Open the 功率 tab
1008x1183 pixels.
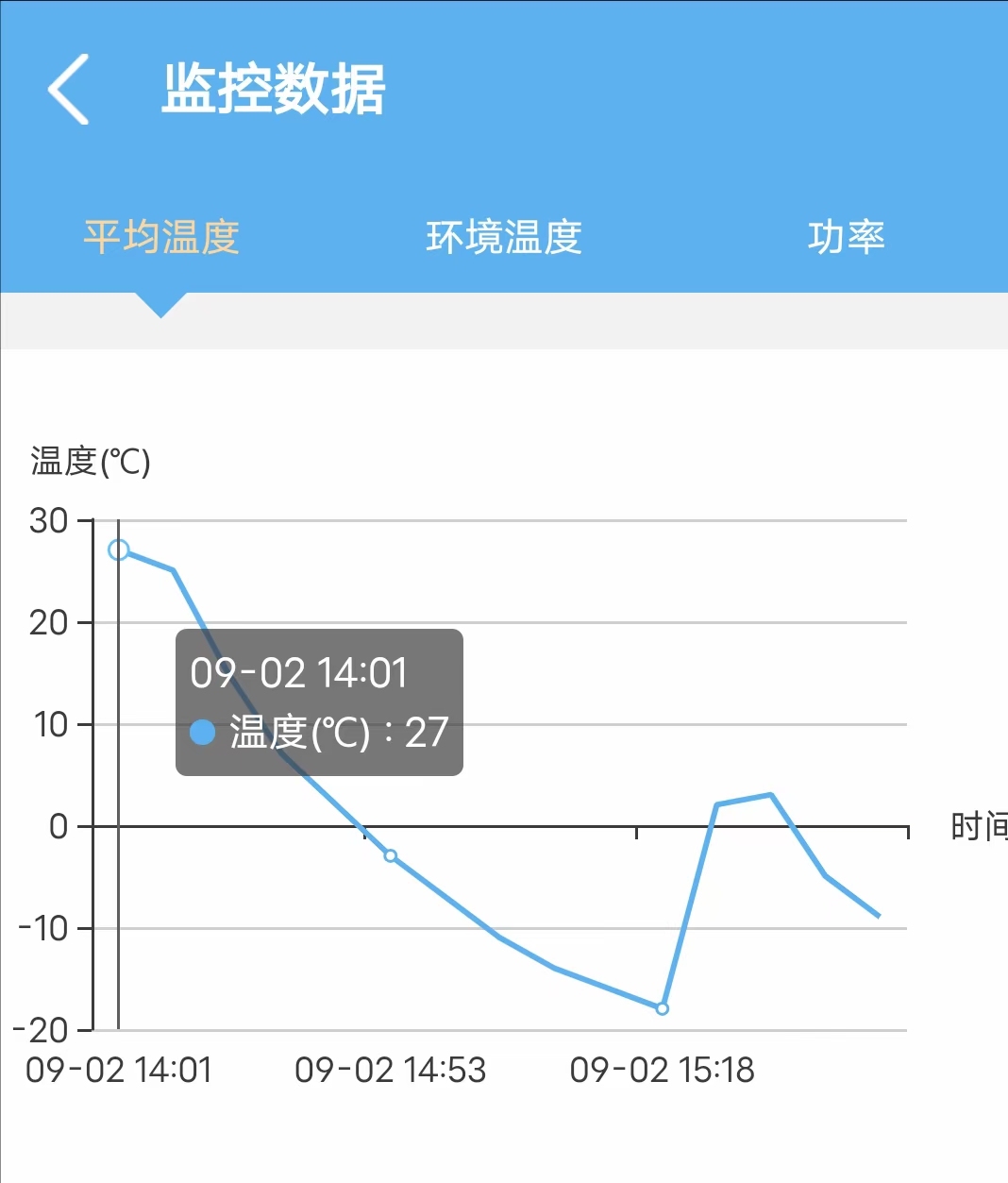846,237
